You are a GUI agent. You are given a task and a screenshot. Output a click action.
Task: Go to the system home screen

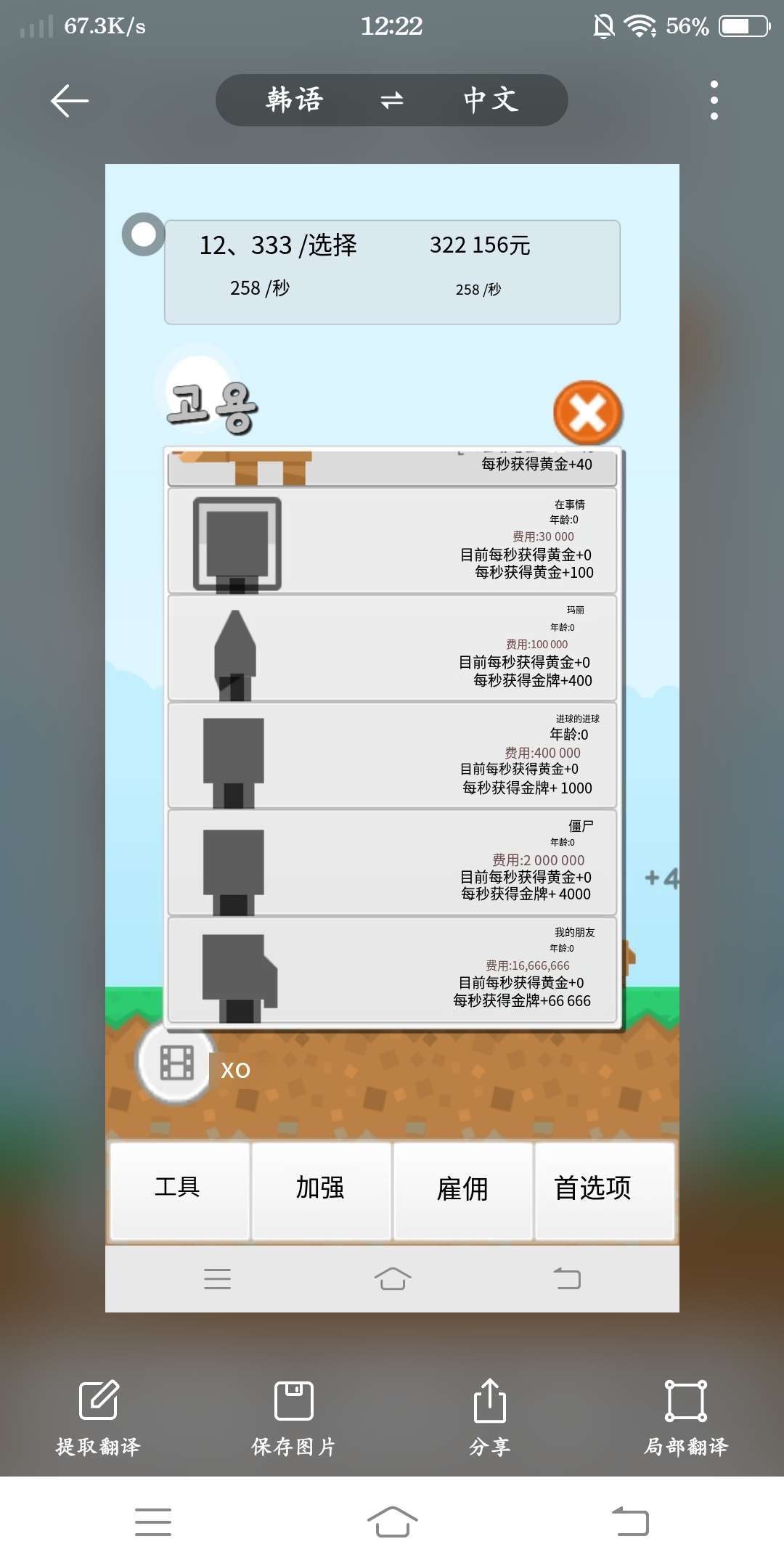(x=392, y=1521)
